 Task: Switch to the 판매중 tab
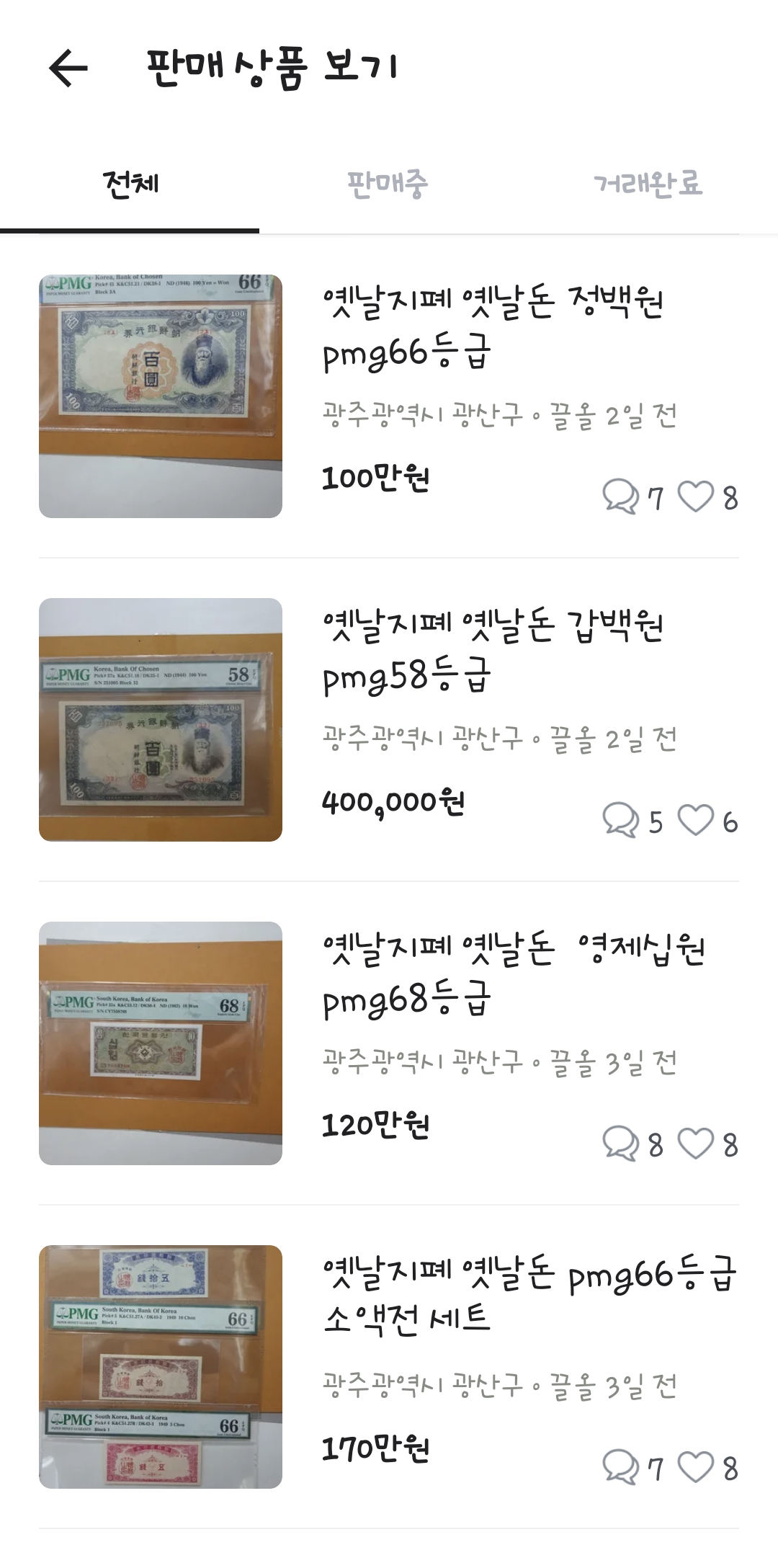tap(388, 184)
